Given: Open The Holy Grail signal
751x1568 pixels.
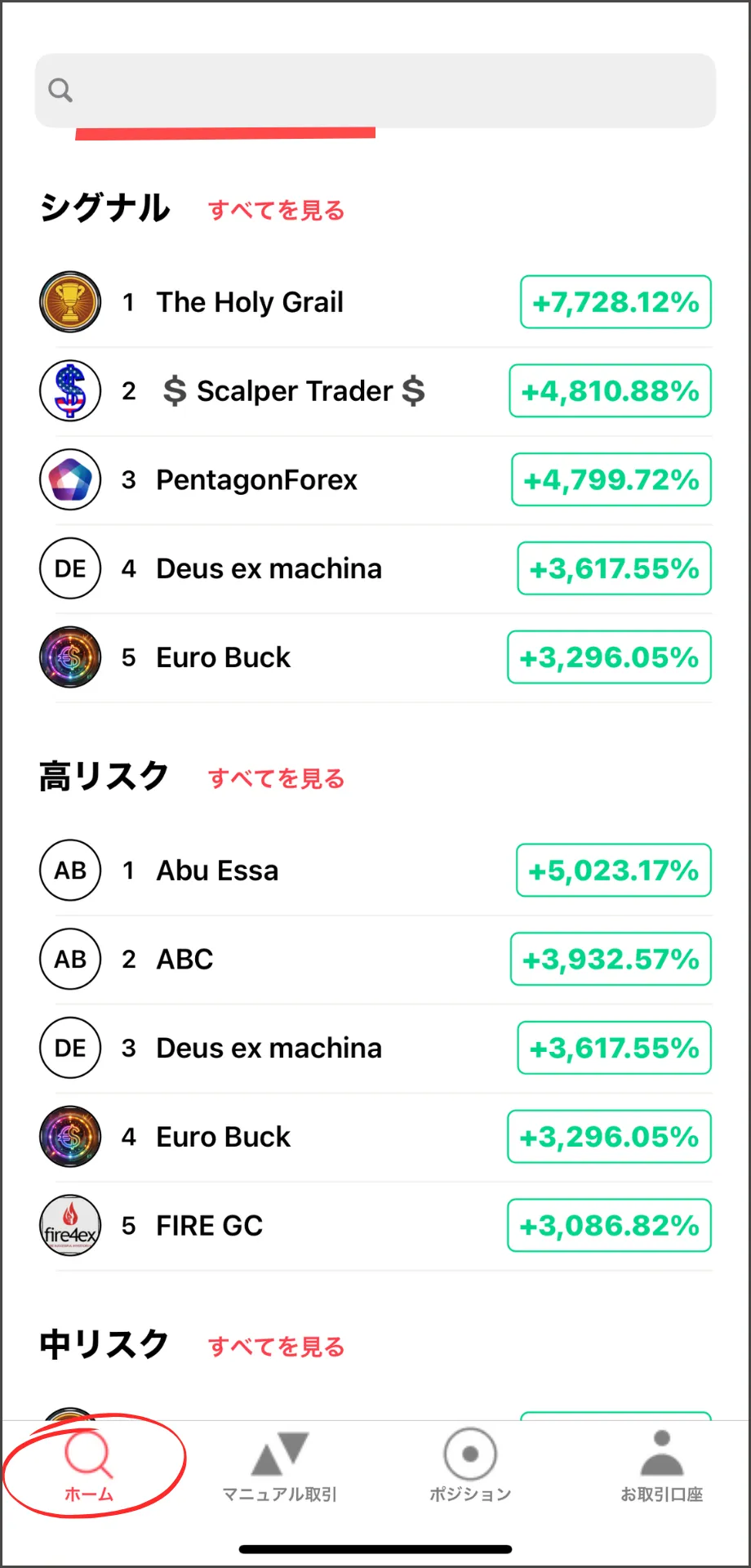Looking at the screenshot, I should (375, 302).
